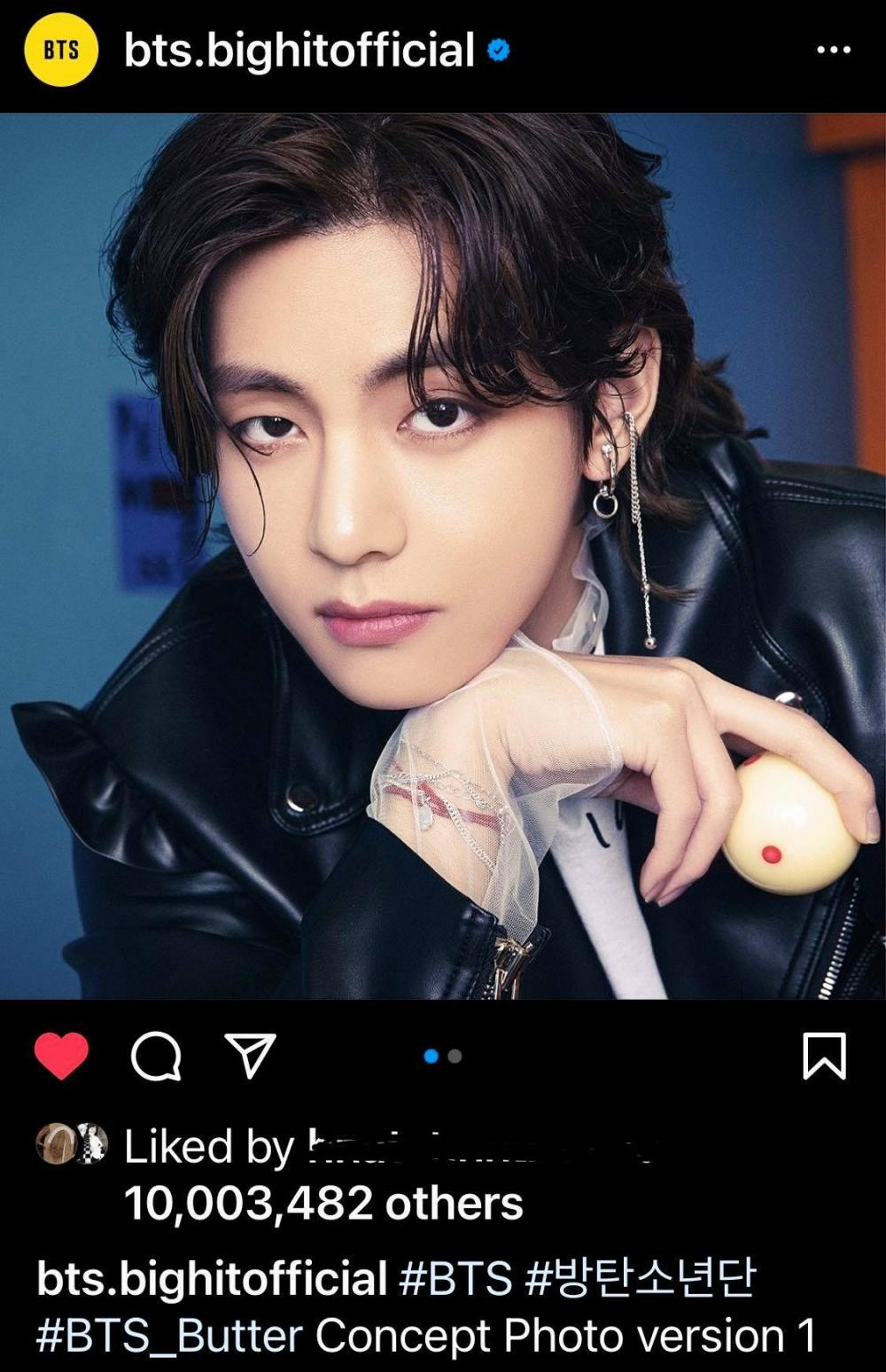Unlike the post with the red heart

[x=61, y=1056]
